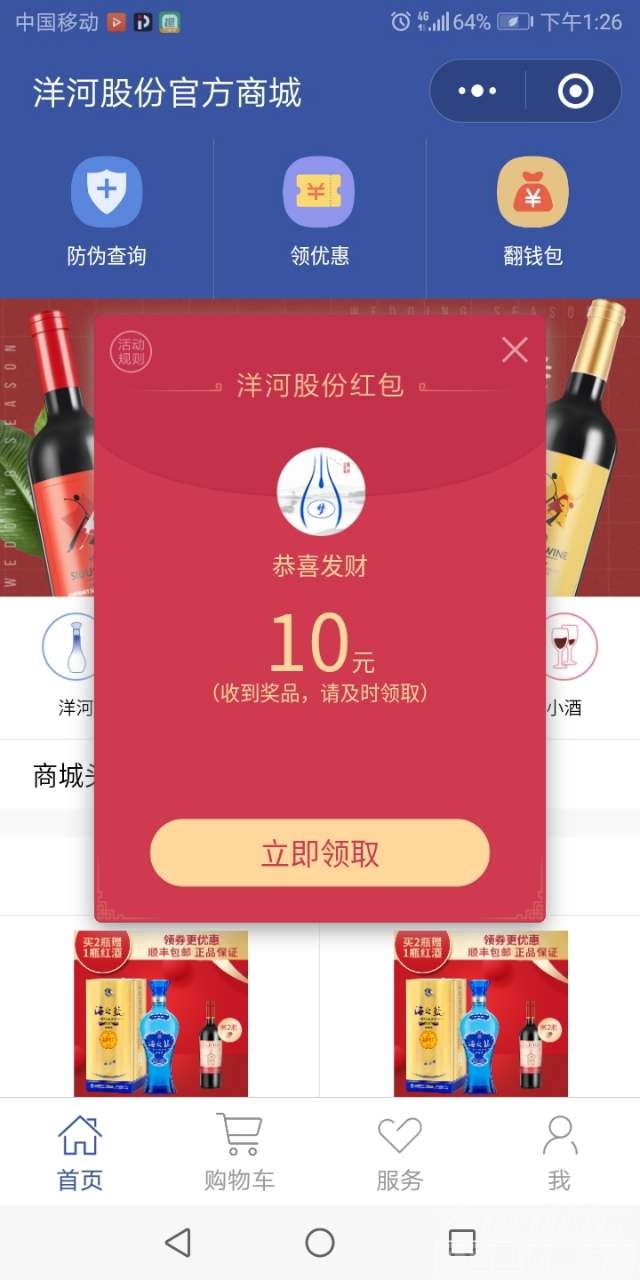
Task: Go to the 服务 tab
Action: coord(400,1153)
